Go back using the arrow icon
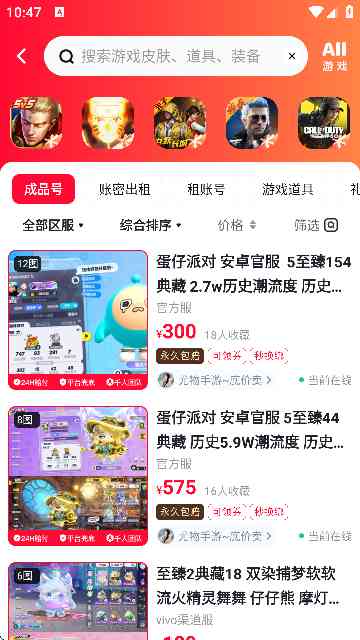Viewport: 360px width, 640px height. [22, 56]
